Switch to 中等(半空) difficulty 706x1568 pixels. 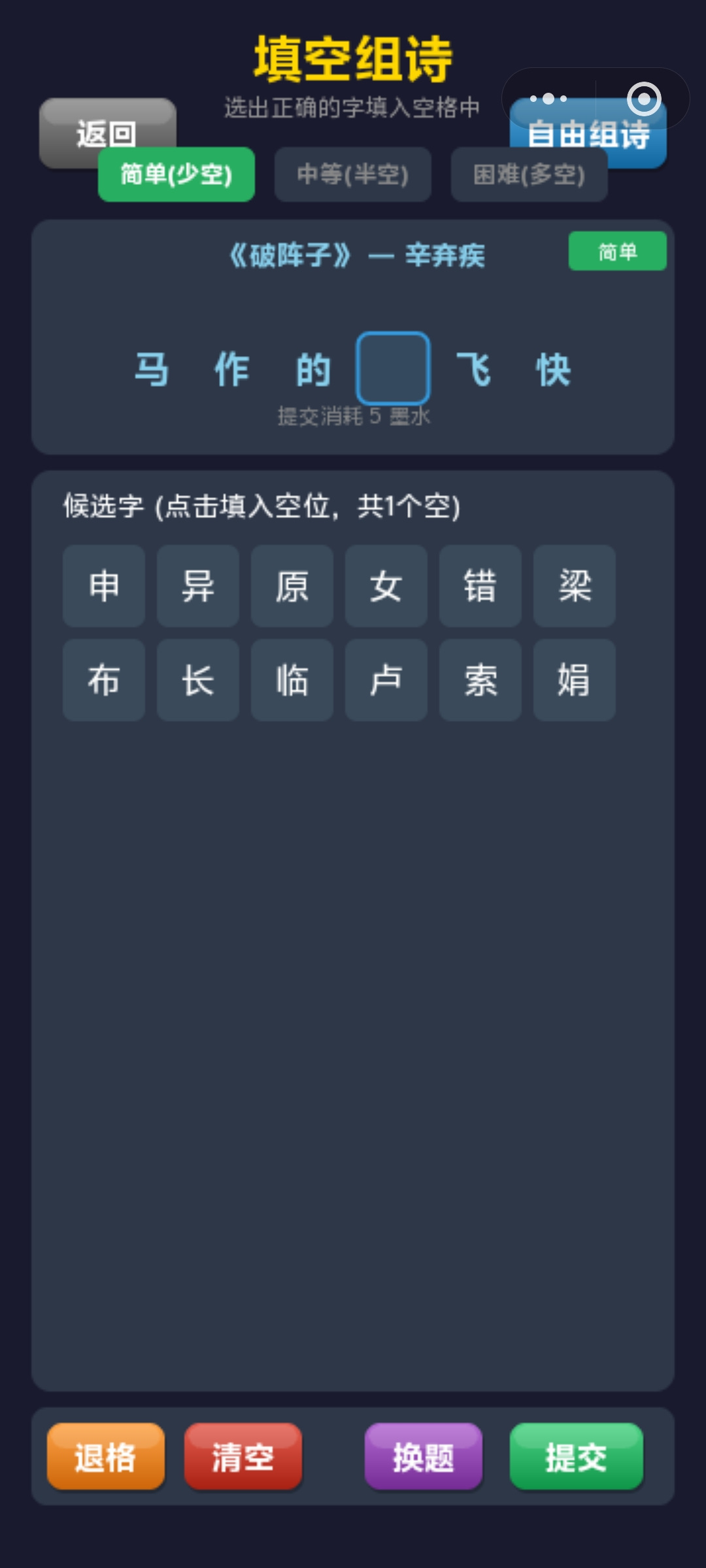point(352,174)
